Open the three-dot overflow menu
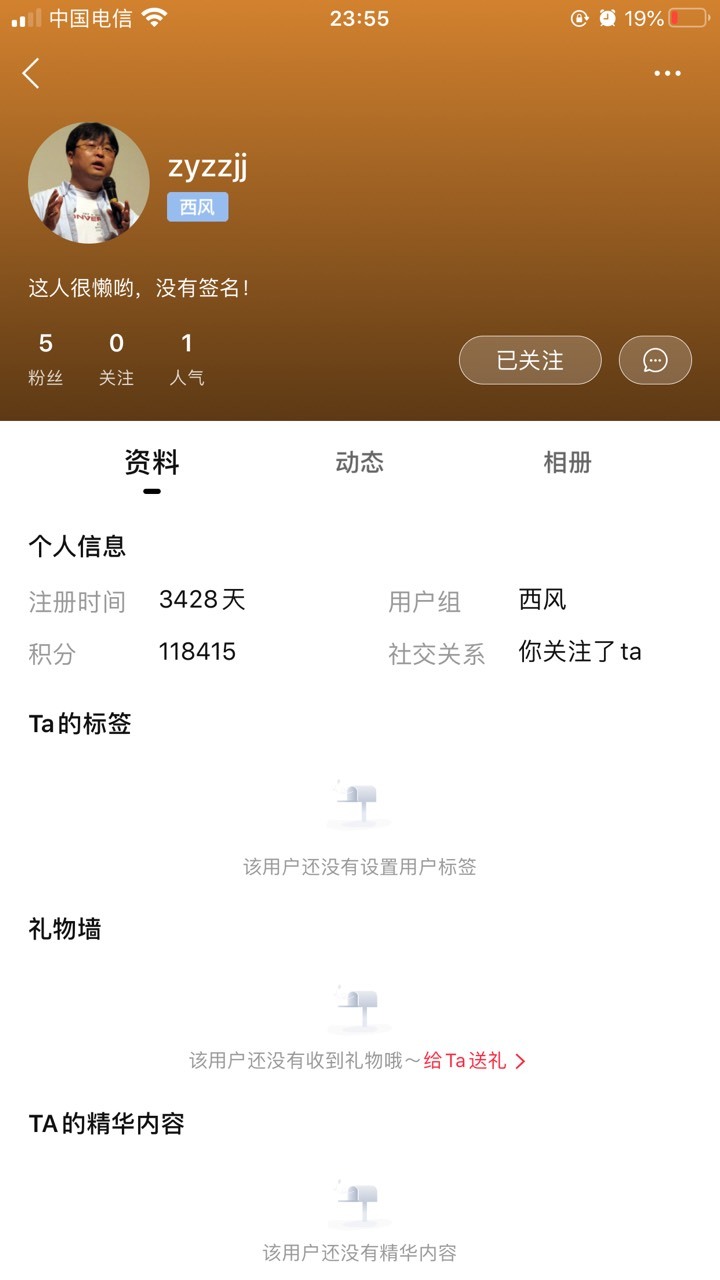This screenshot has width=720, height=1280. 667,73
